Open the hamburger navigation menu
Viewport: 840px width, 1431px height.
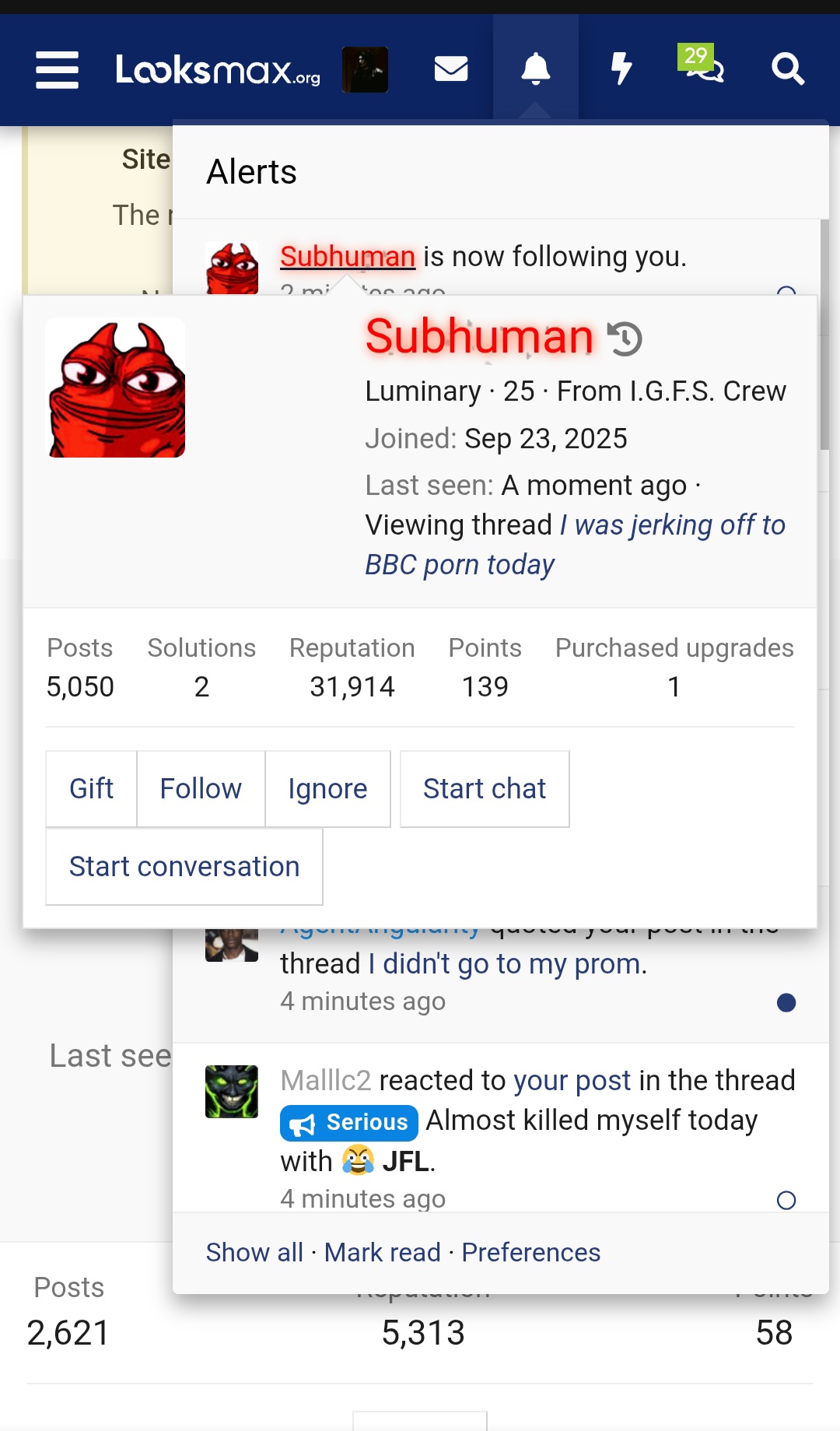click(56, 70)
